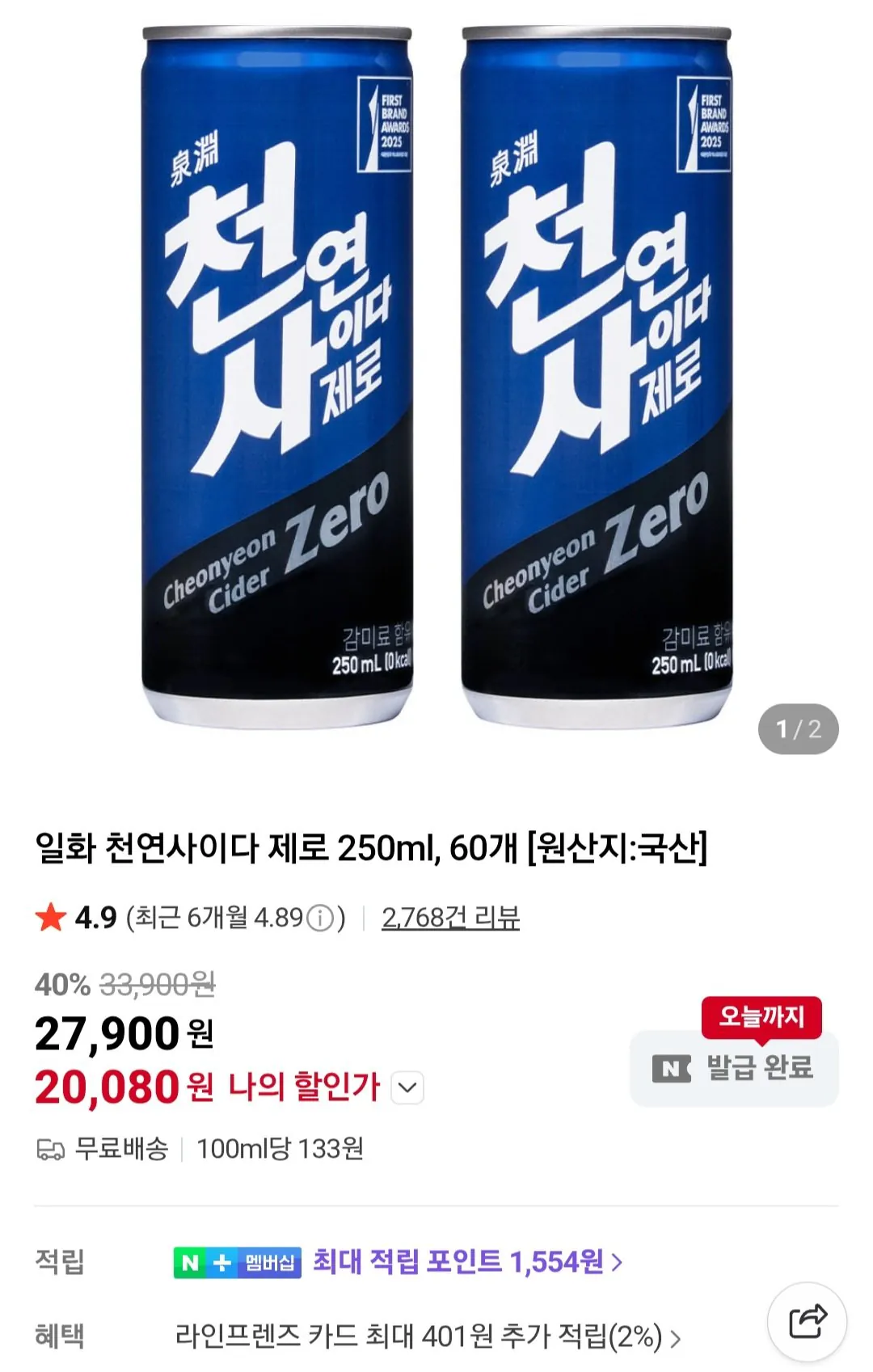Viewport: 873px width, 1372px height.
Task: Click the free shipping truck icon
Action: click(x=51, y=1149)
